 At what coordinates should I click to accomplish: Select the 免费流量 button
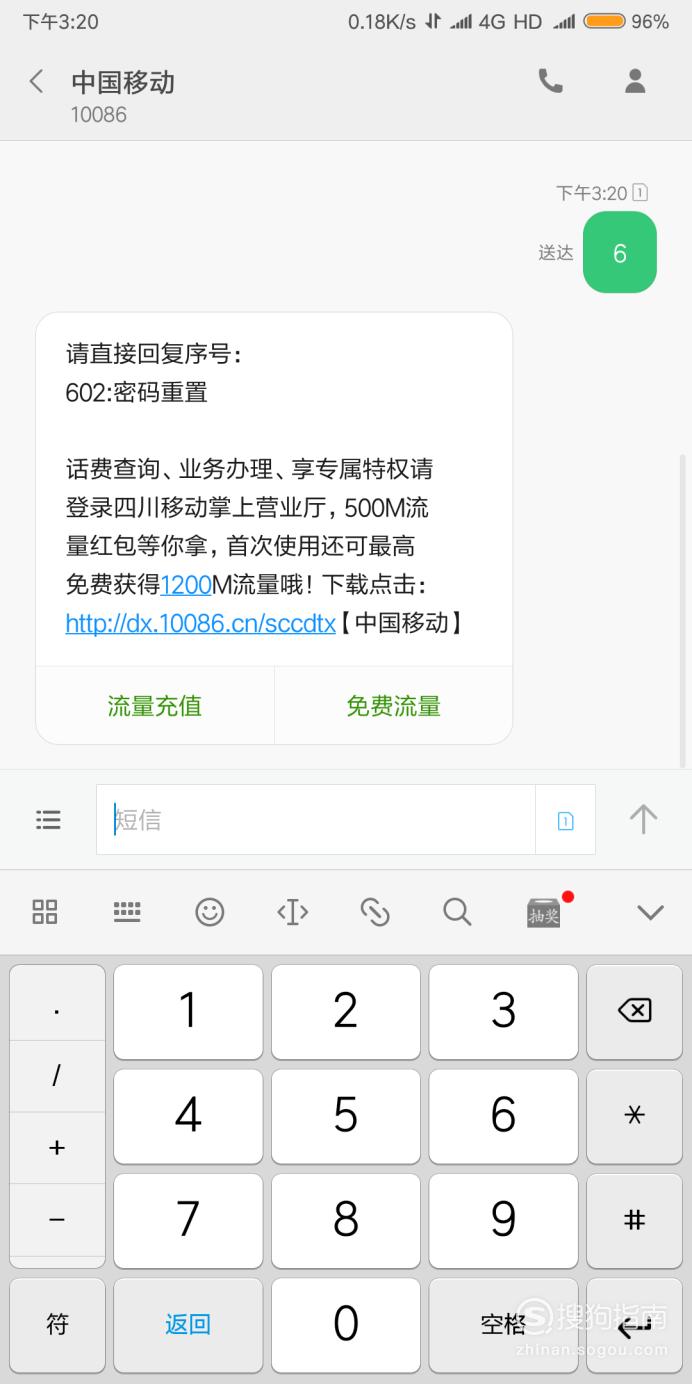(394, 706)
